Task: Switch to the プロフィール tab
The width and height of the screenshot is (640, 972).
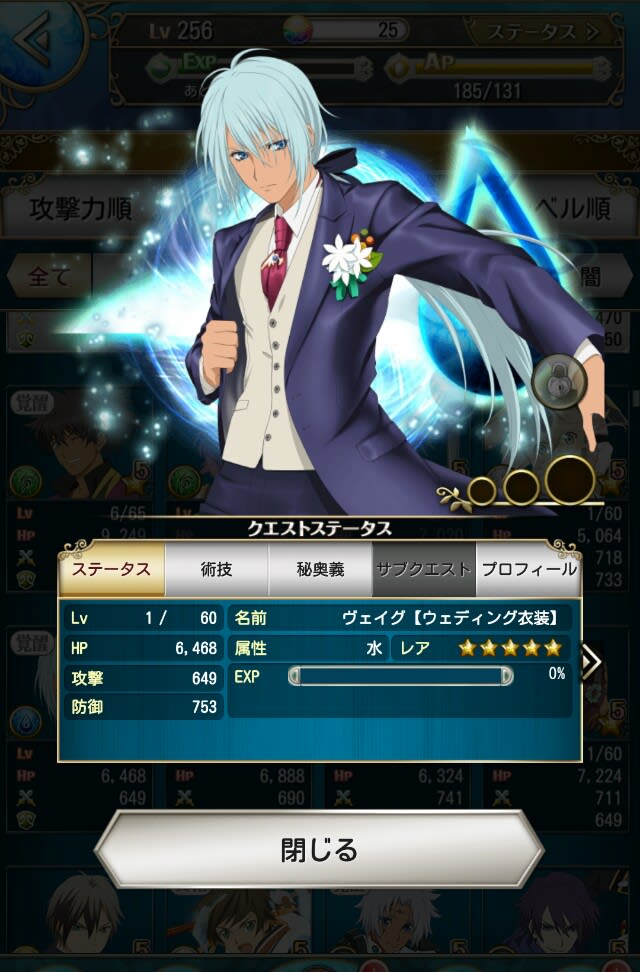Action: pos(528,569)
